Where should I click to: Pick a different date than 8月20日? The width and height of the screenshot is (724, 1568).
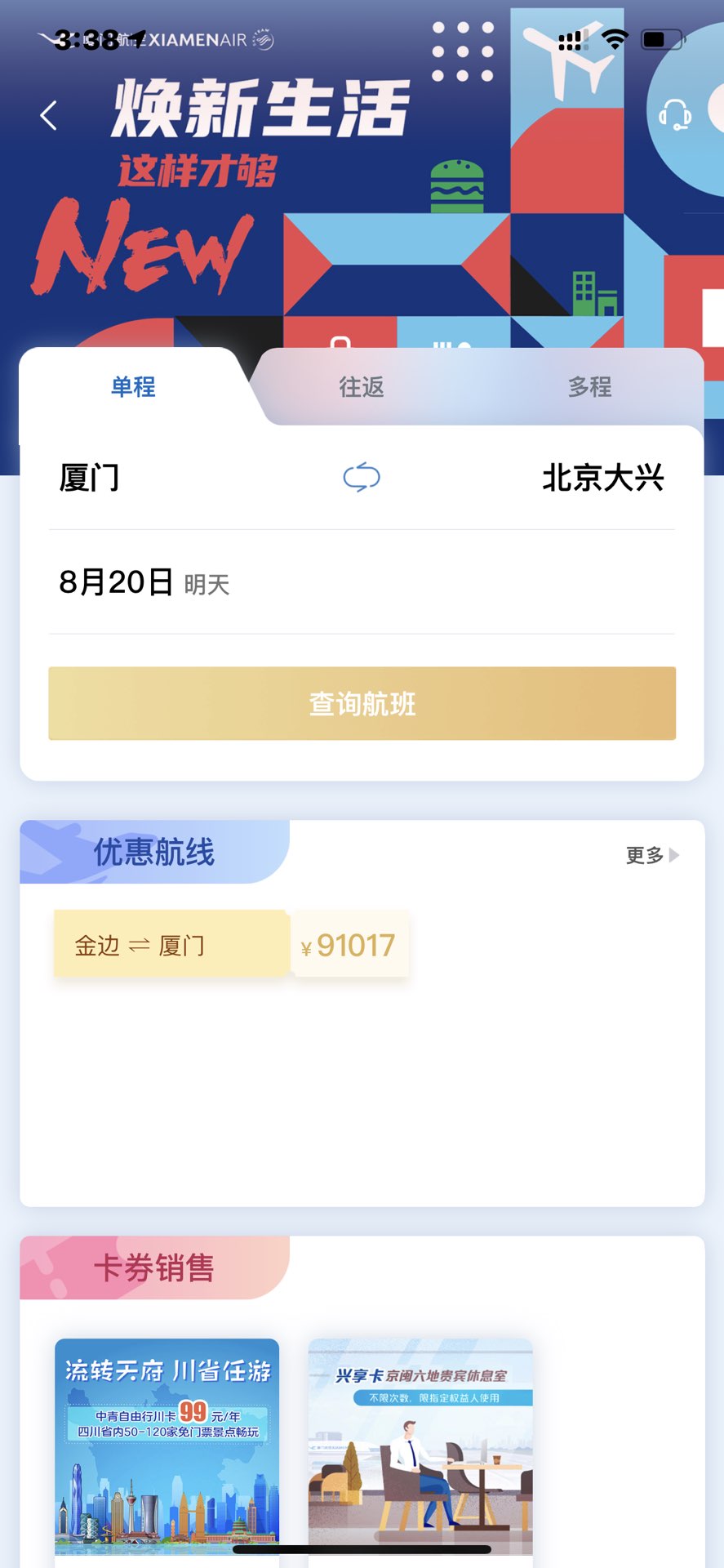point(362,582)
